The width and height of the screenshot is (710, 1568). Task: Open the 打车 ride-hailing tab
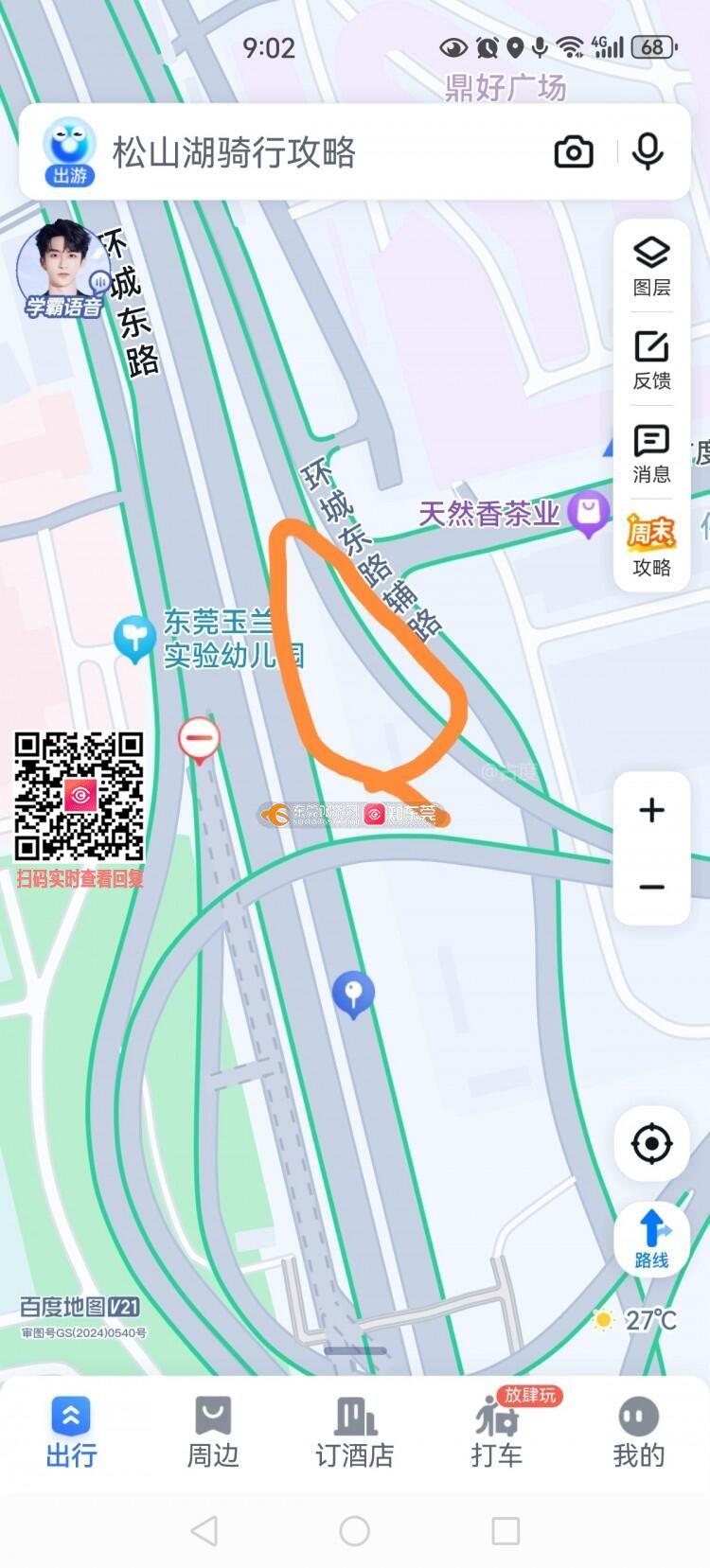pyautogui.click(x=497, y=1432)
